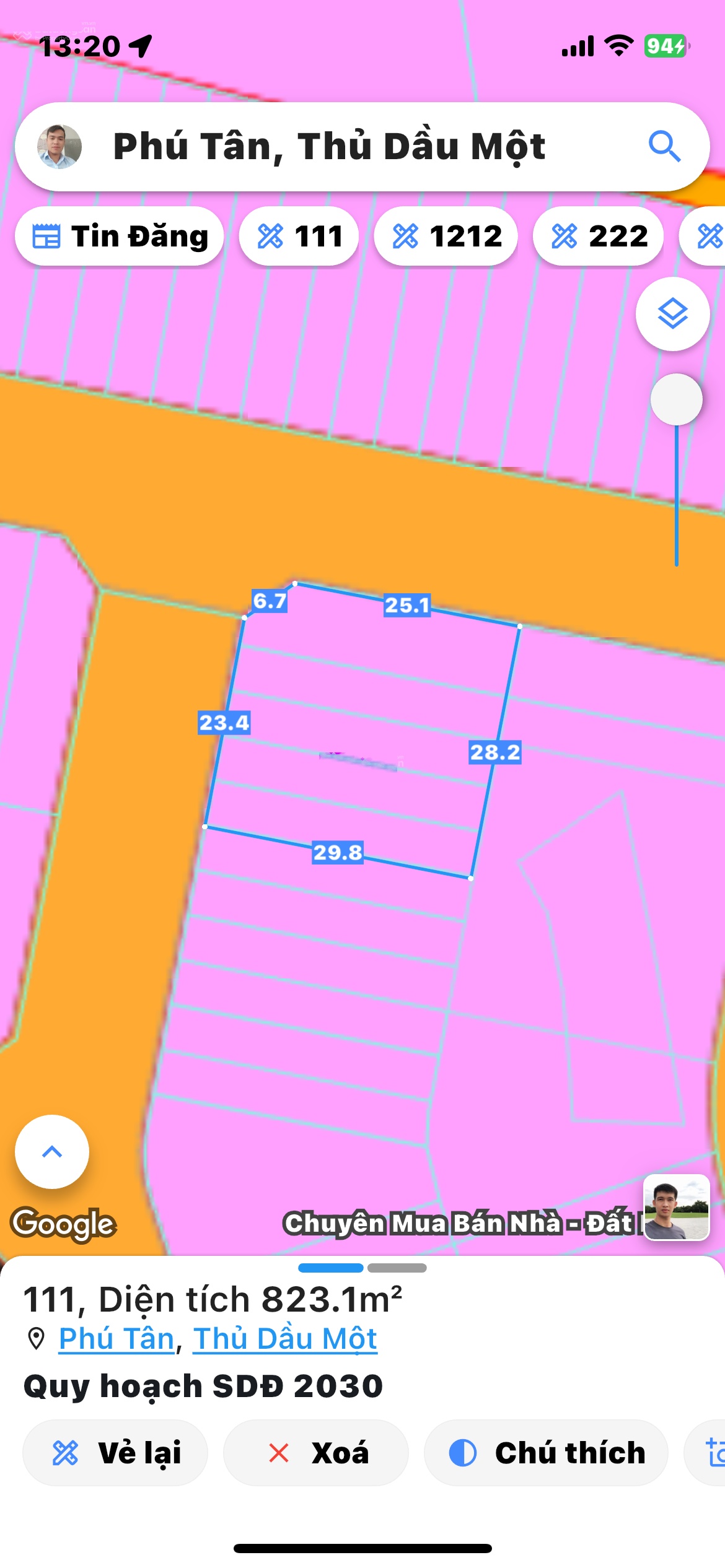
Task: Select the saved drawing chip 222
Action: pyautogui.click(x=598, y=237)
